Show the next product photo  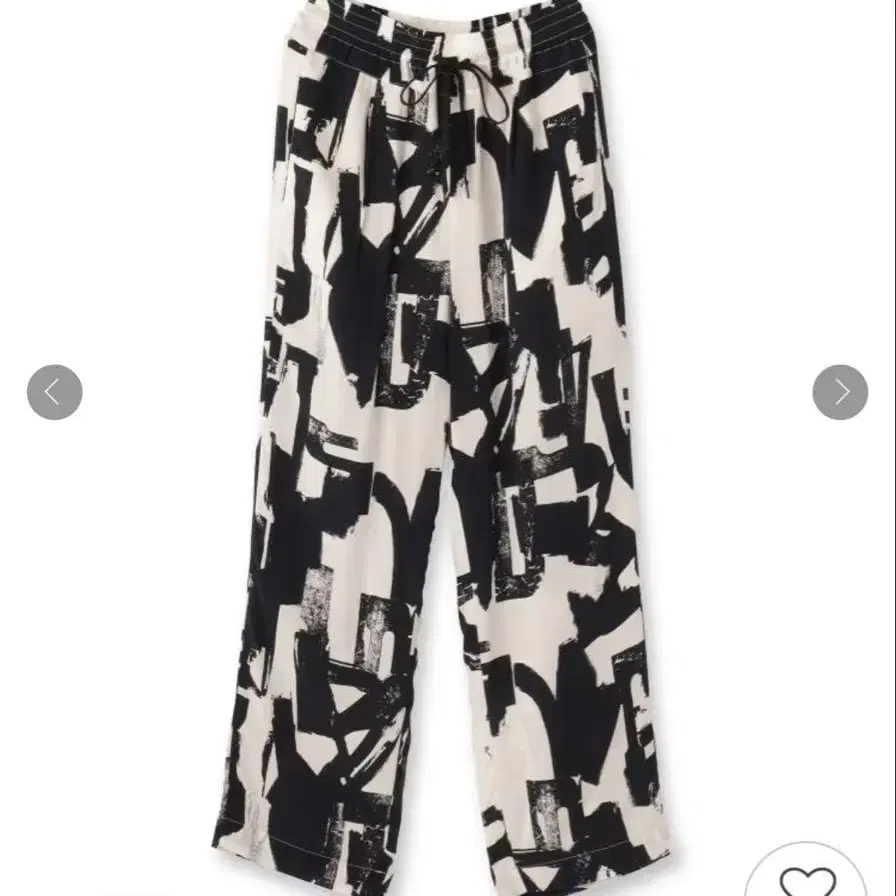click(840, 392)
